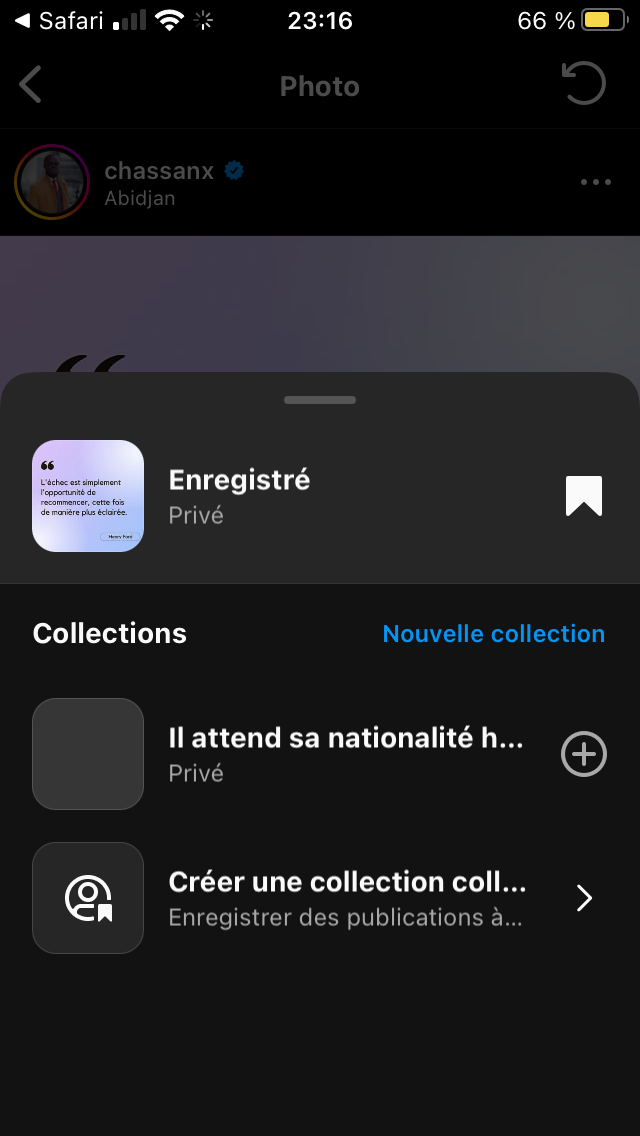Refresh the photo page

coord(584,85)
